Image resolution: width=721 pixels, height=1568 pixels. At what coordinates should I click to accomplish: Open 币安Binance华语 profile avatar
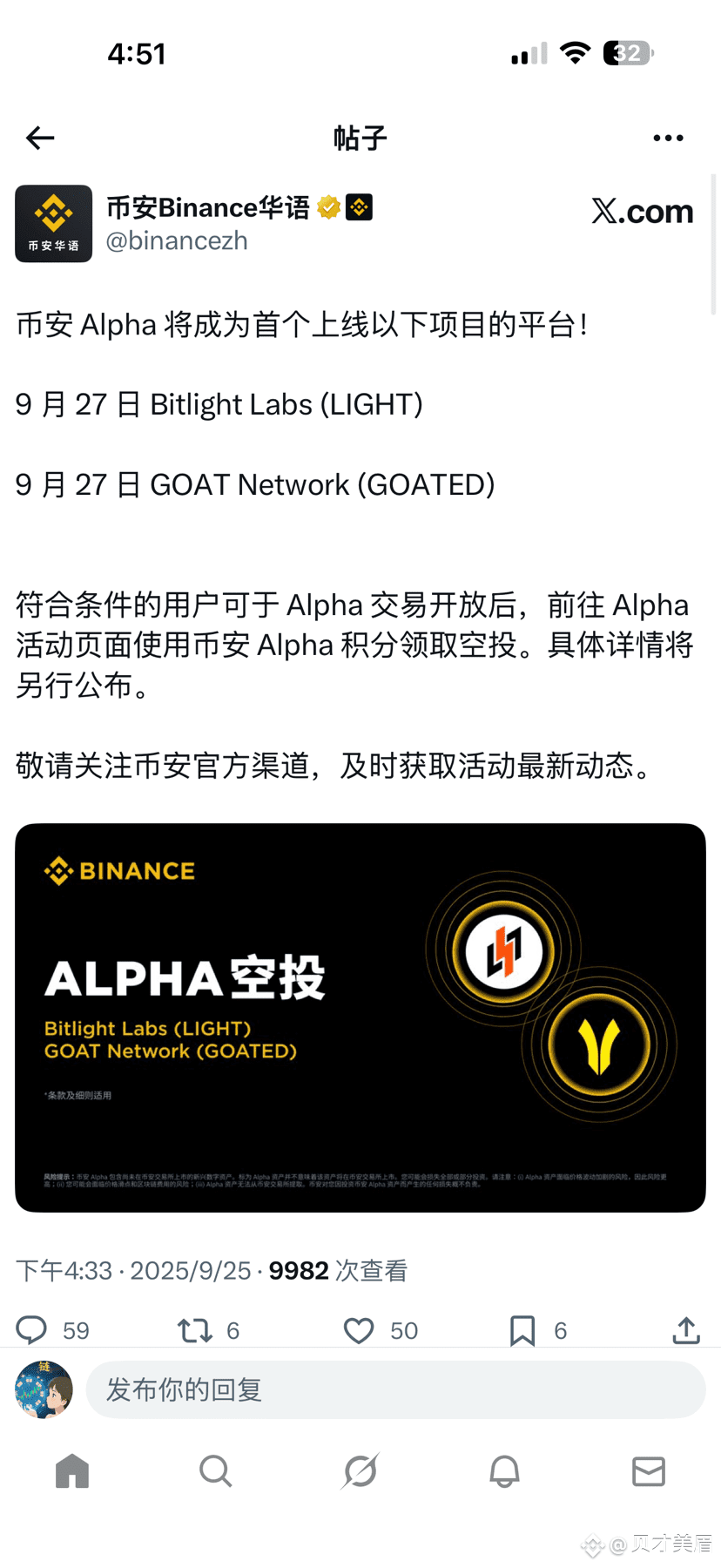pos(53,224)
